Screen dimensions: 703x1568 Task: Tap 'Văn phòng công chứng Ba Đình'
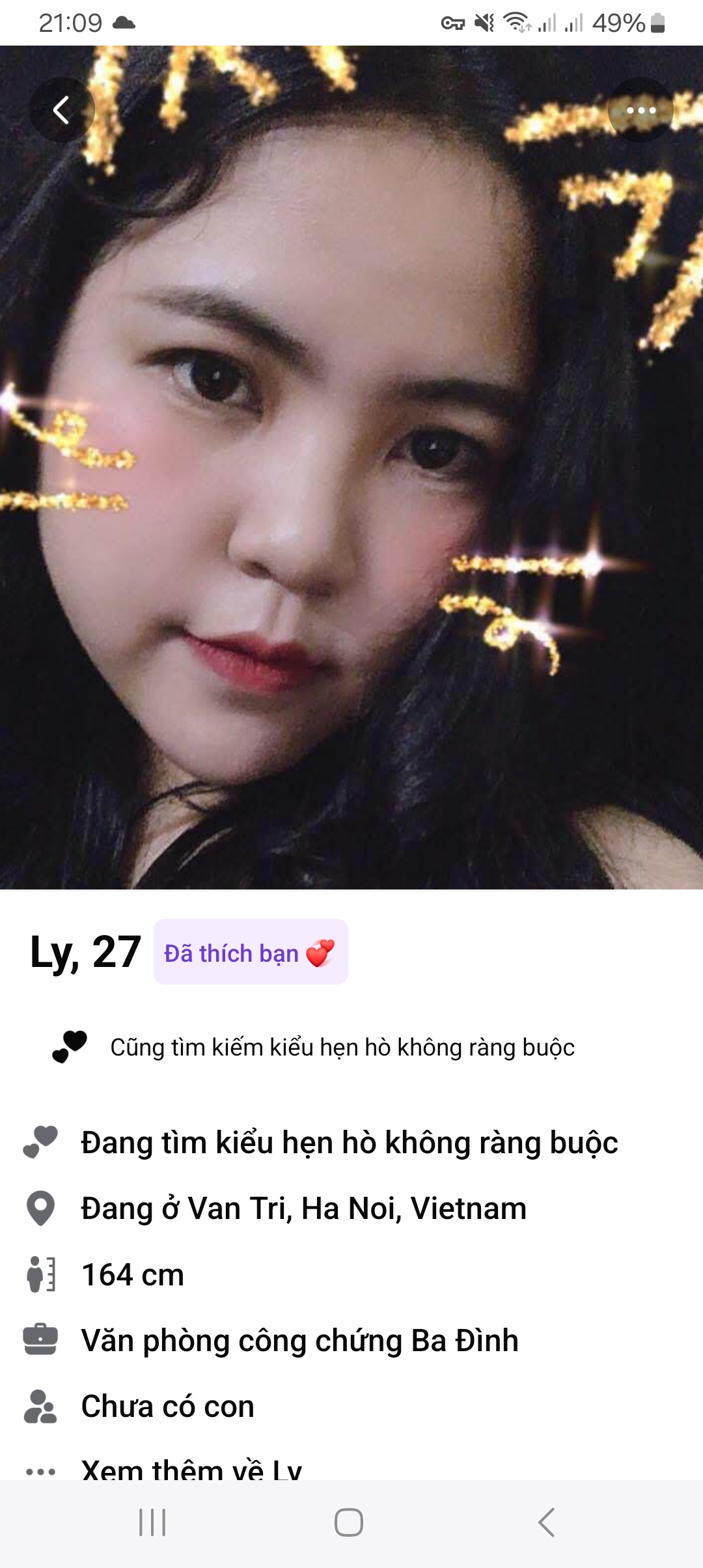pos(299,1339)
